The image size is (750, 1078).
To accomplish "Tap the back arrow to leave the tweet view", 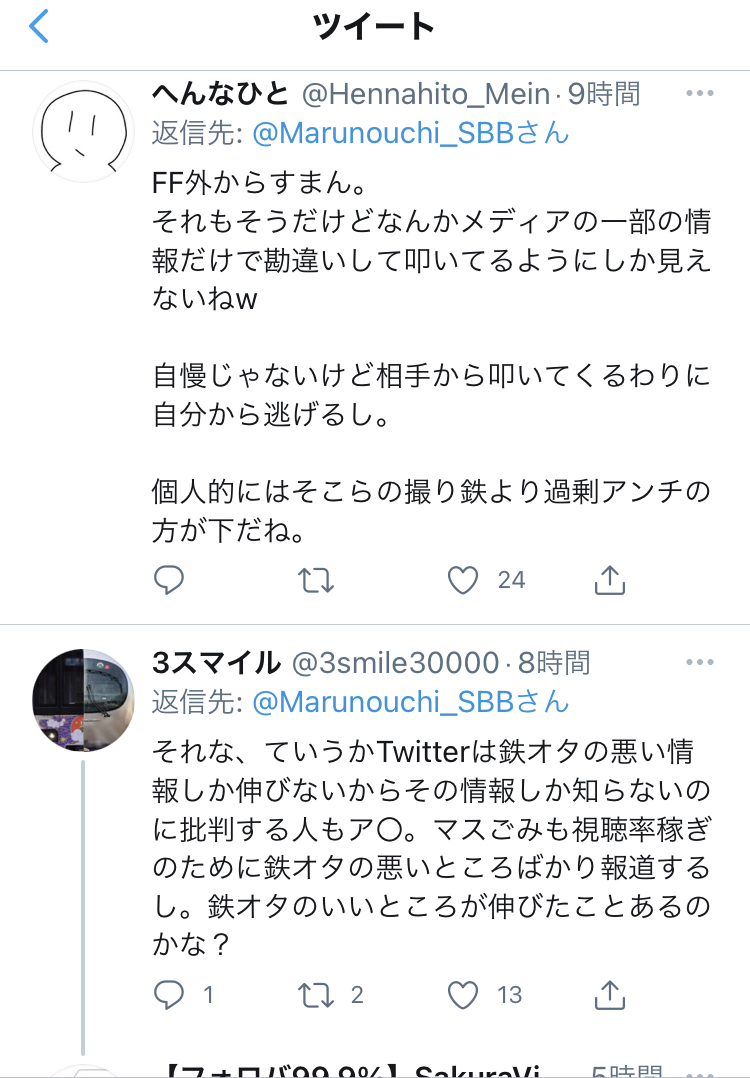I will [x=37, y=26].
